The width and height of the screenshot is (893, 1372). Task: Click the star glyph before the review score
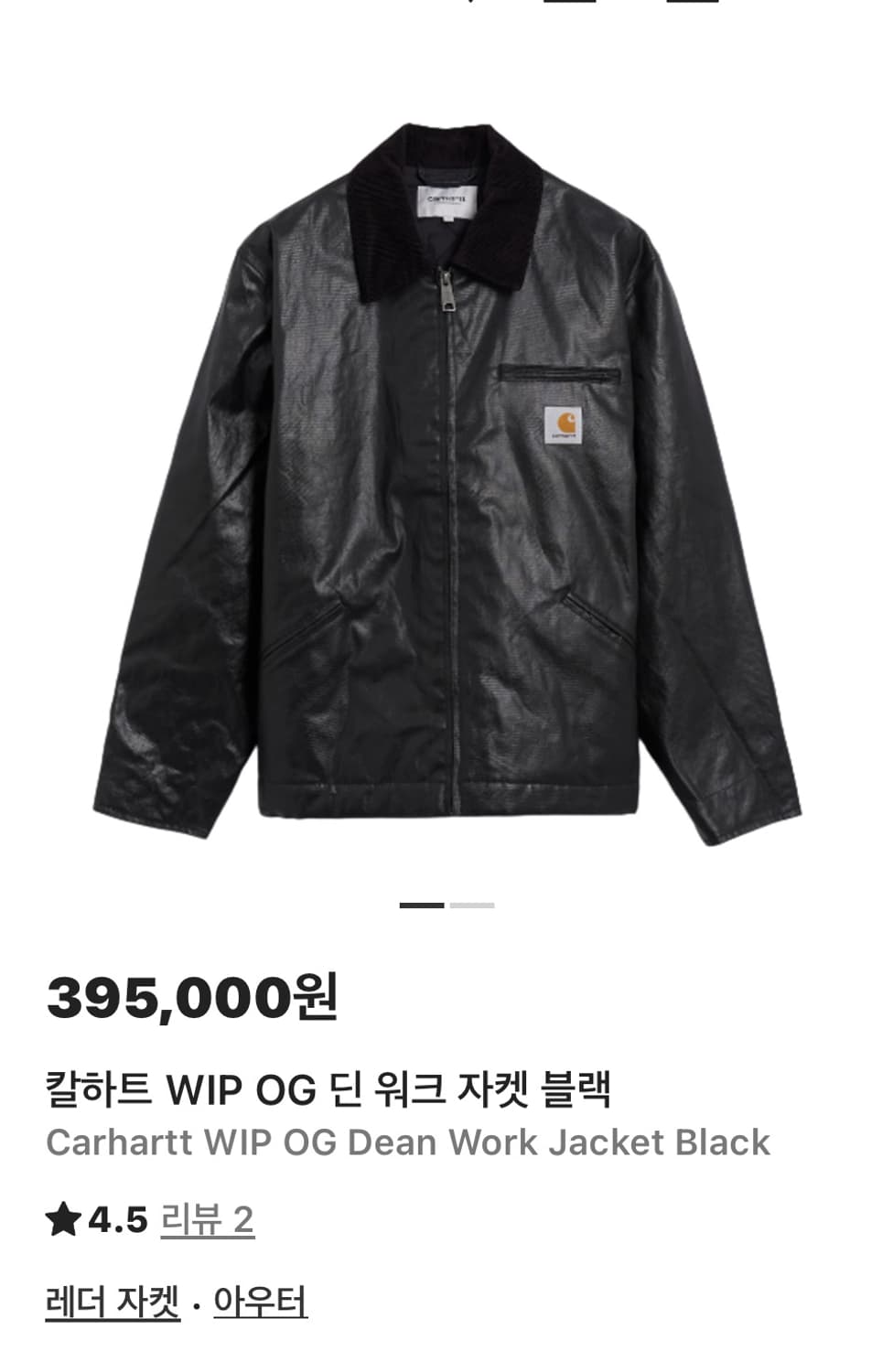tap(61, 1217)
